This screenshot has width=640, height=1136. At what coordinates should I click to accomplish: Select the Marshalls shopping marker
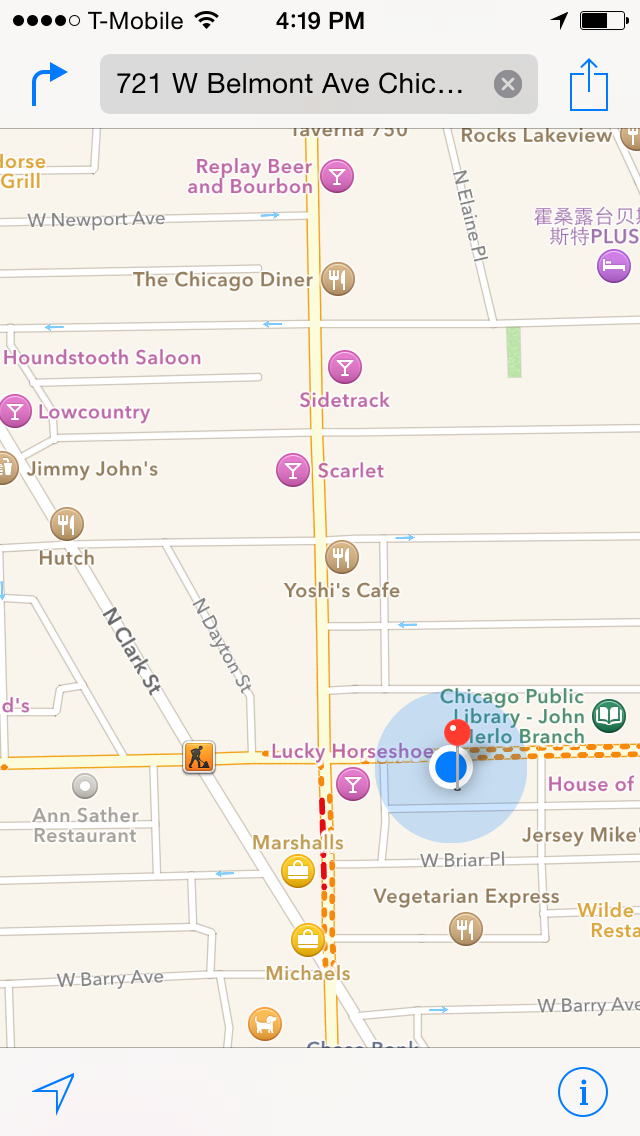pos(298,871)
